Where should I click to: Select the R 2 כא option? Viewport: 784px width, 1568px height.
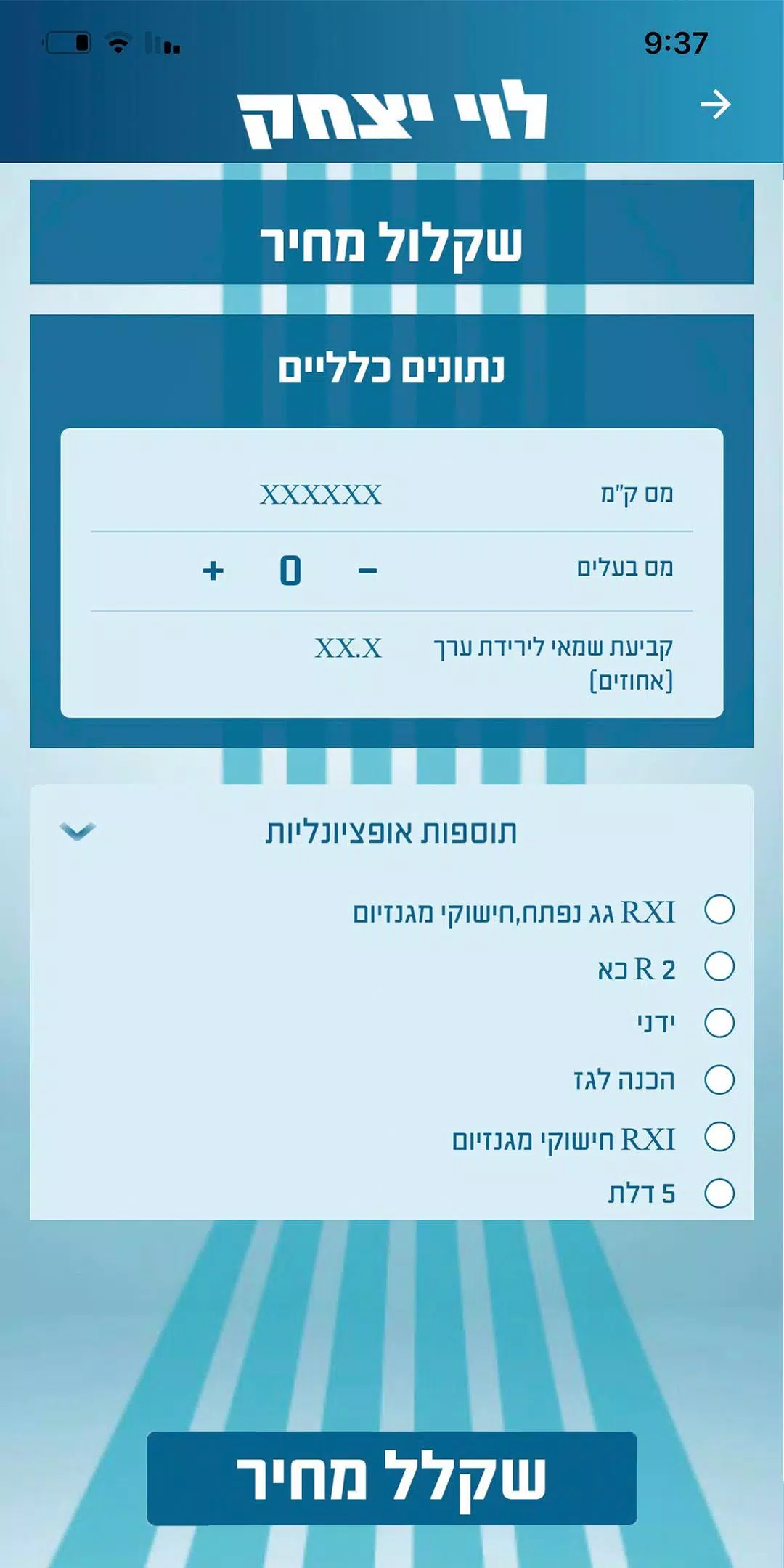[x=719, y=968]
